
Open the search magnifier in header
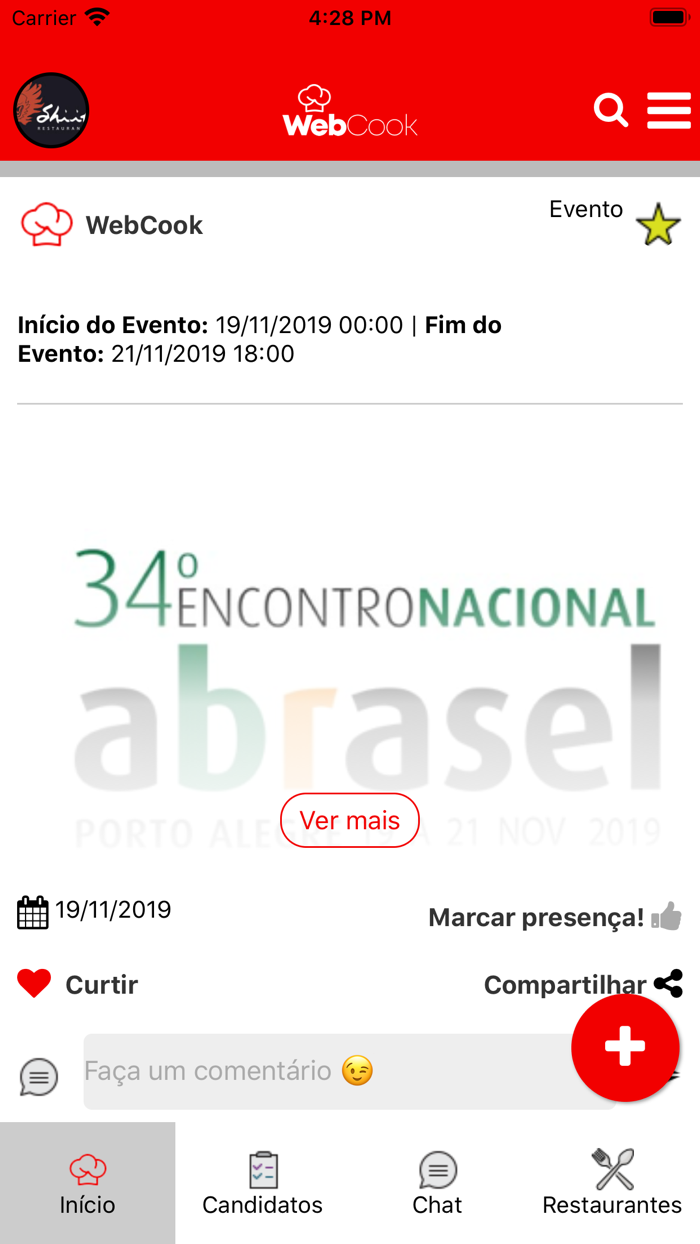tap(610, 110)
